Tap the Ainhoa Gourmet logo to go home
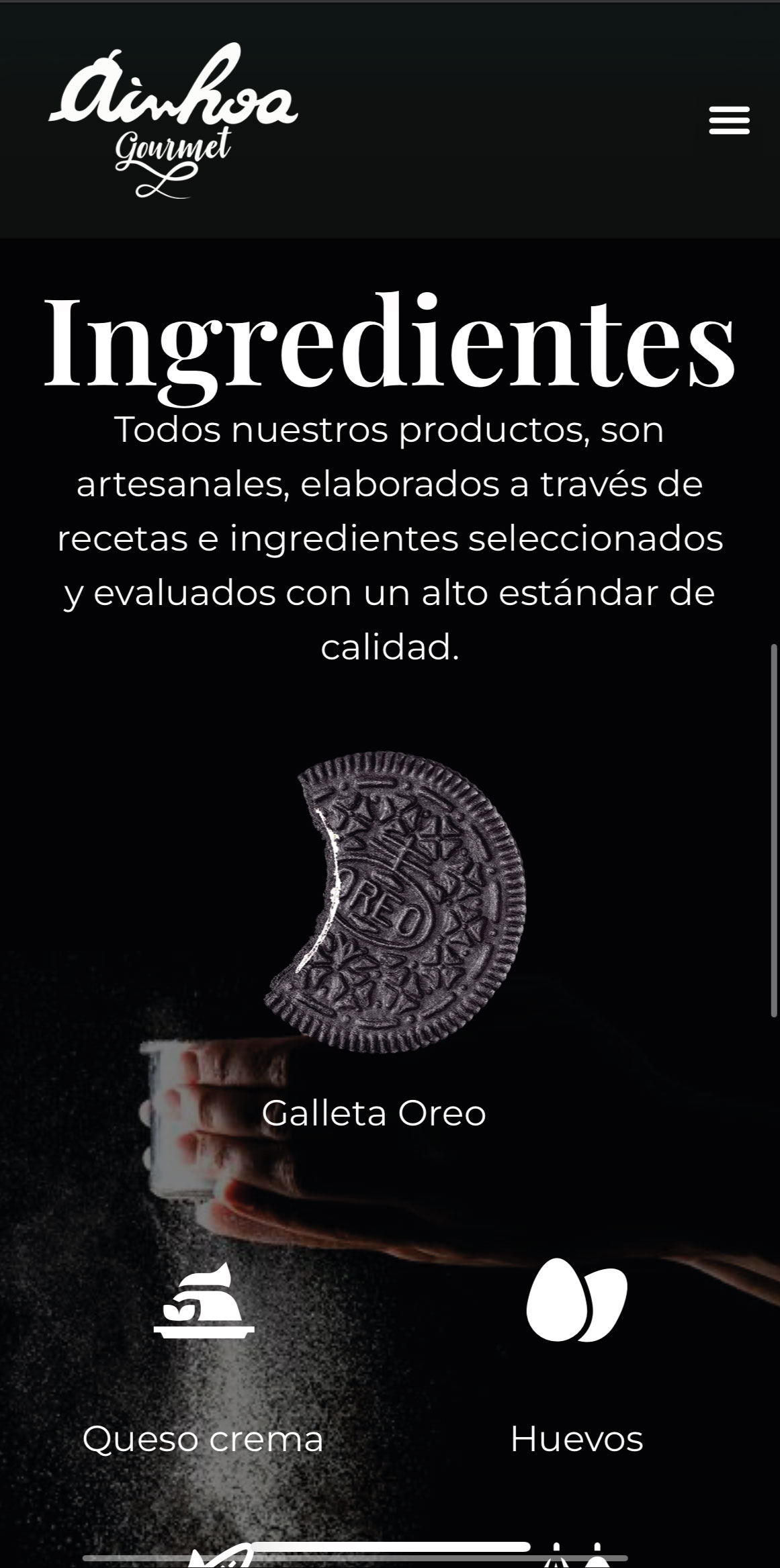780x1568 pixels. click(x=173, y=121)
